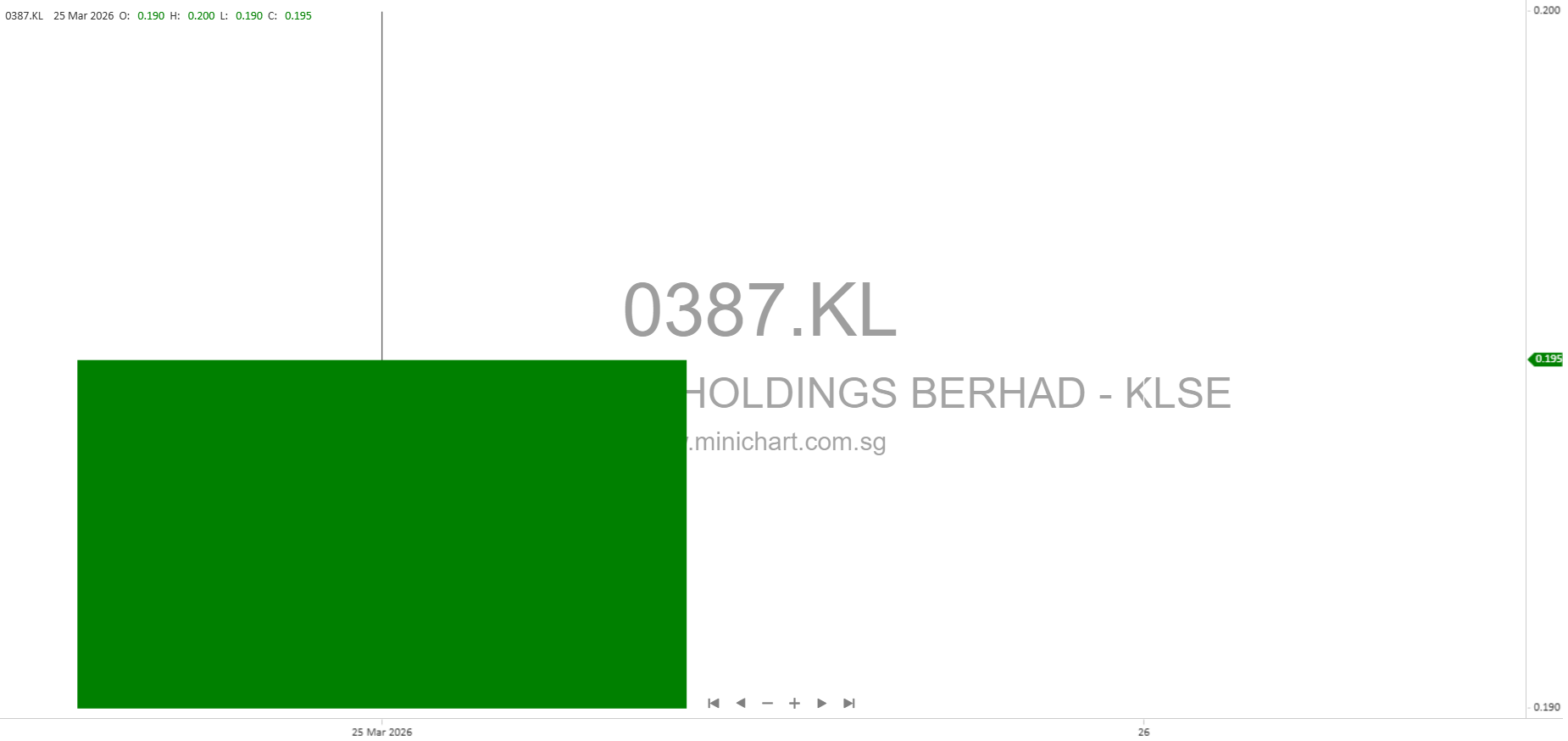Image resolution: width=1568 pixels, height=741 pixels.
Task: Jump to the latest bar of chart
Action: (x=849, y=703)
